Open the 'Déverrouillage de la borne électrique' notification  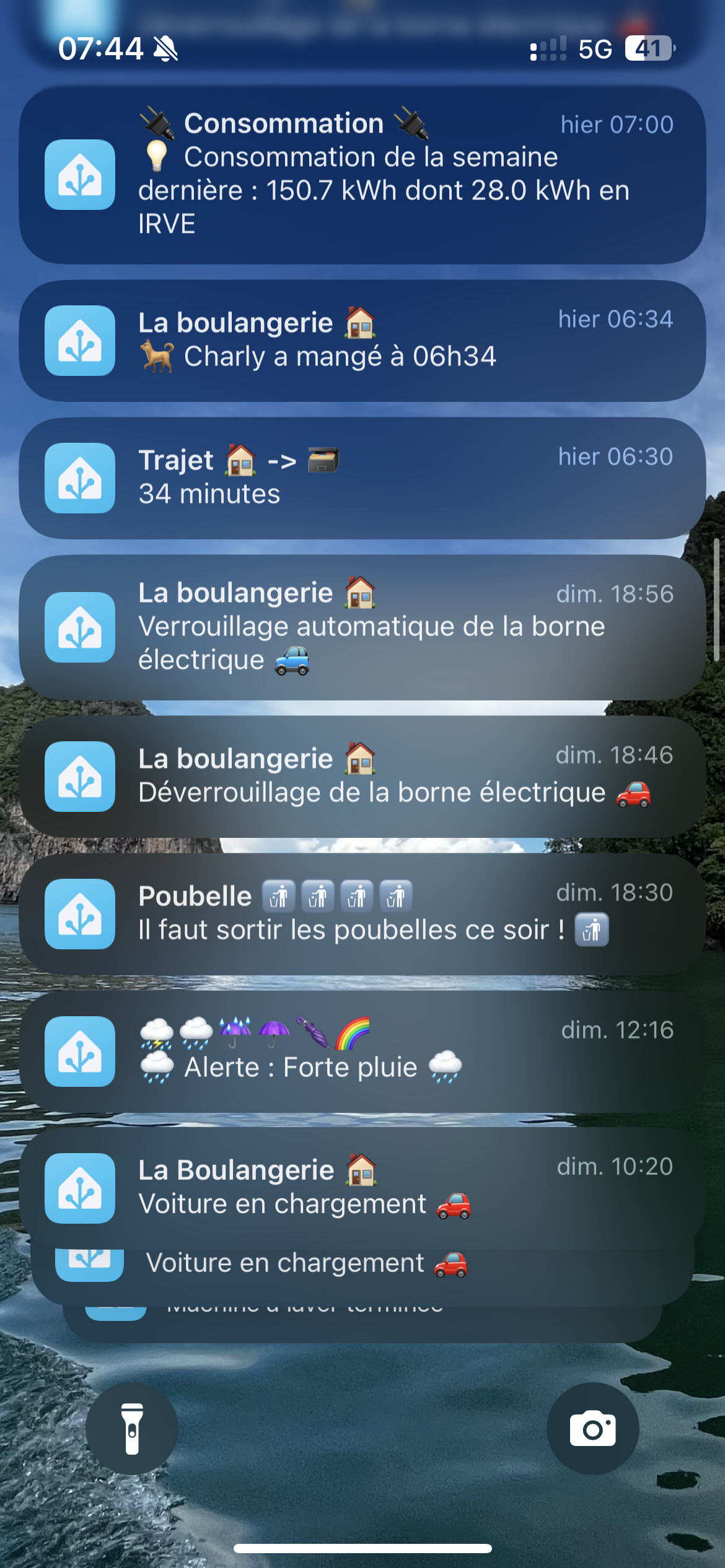click(362, 777)
